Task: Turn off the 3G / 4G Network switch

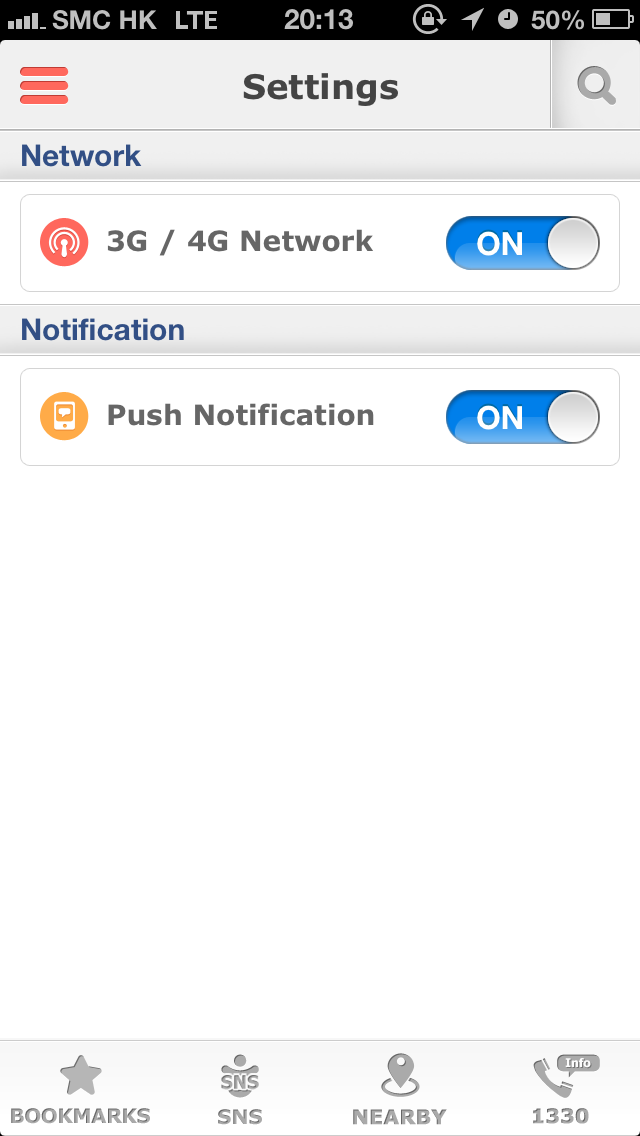Action: (x=522, y=243)
